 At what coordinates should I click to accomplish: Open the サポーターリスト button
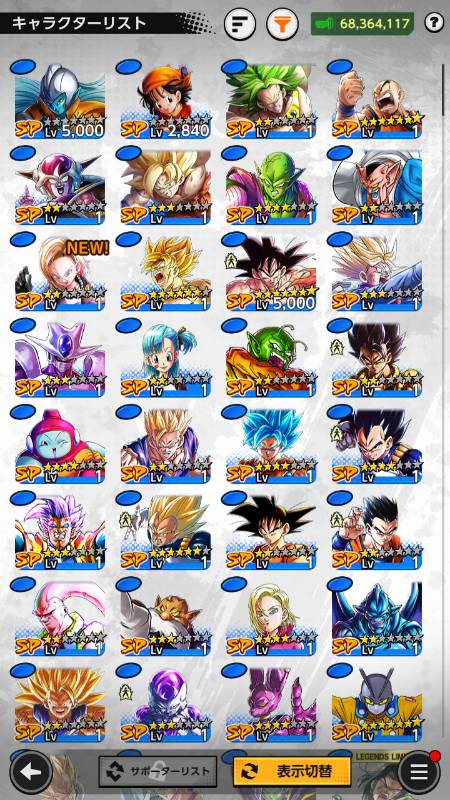[158, 771]
